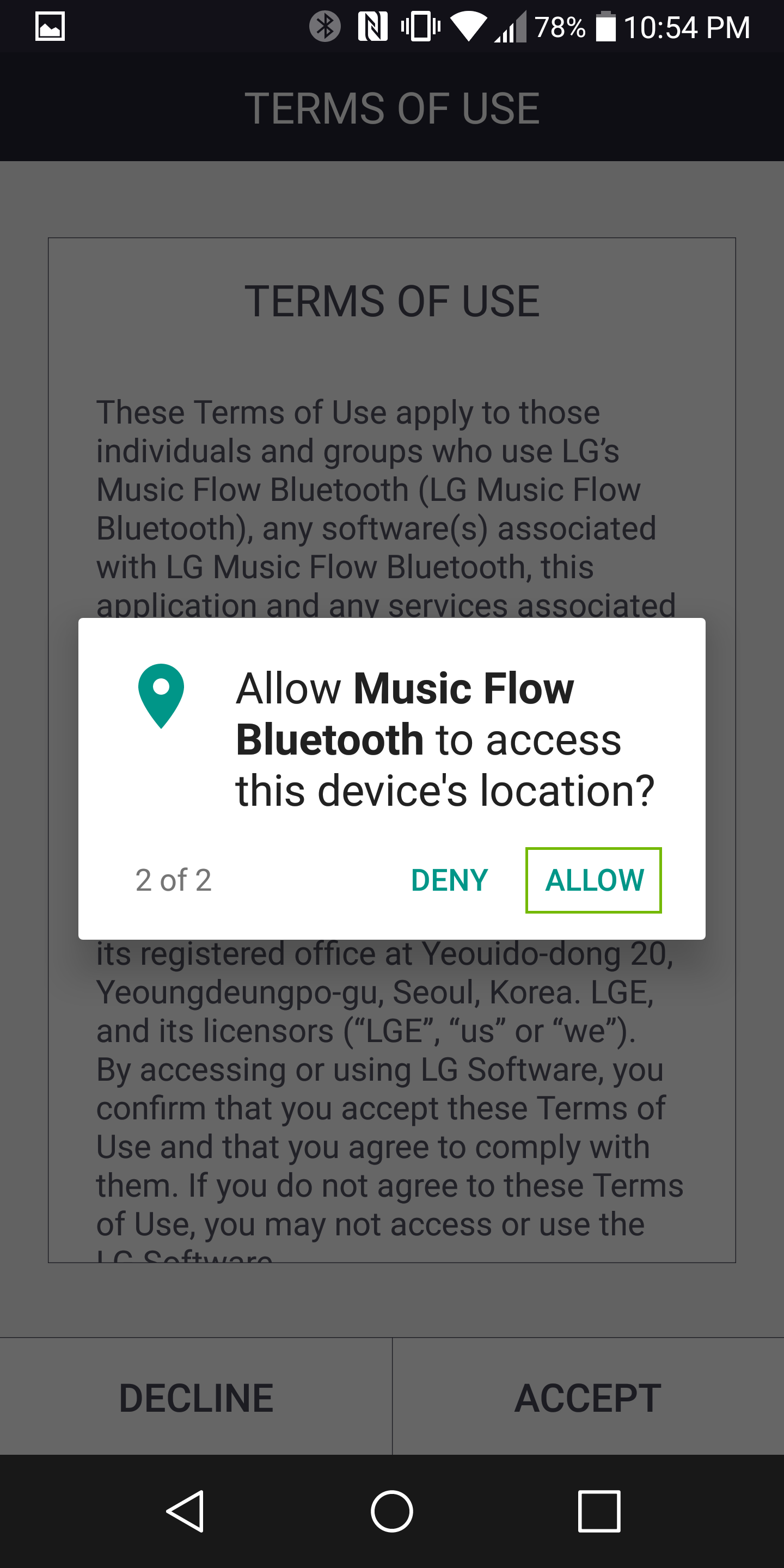This screenshot has height=1568, width=784.
Task: Tap the clock showing 10:54 PM
Action: 689,27
